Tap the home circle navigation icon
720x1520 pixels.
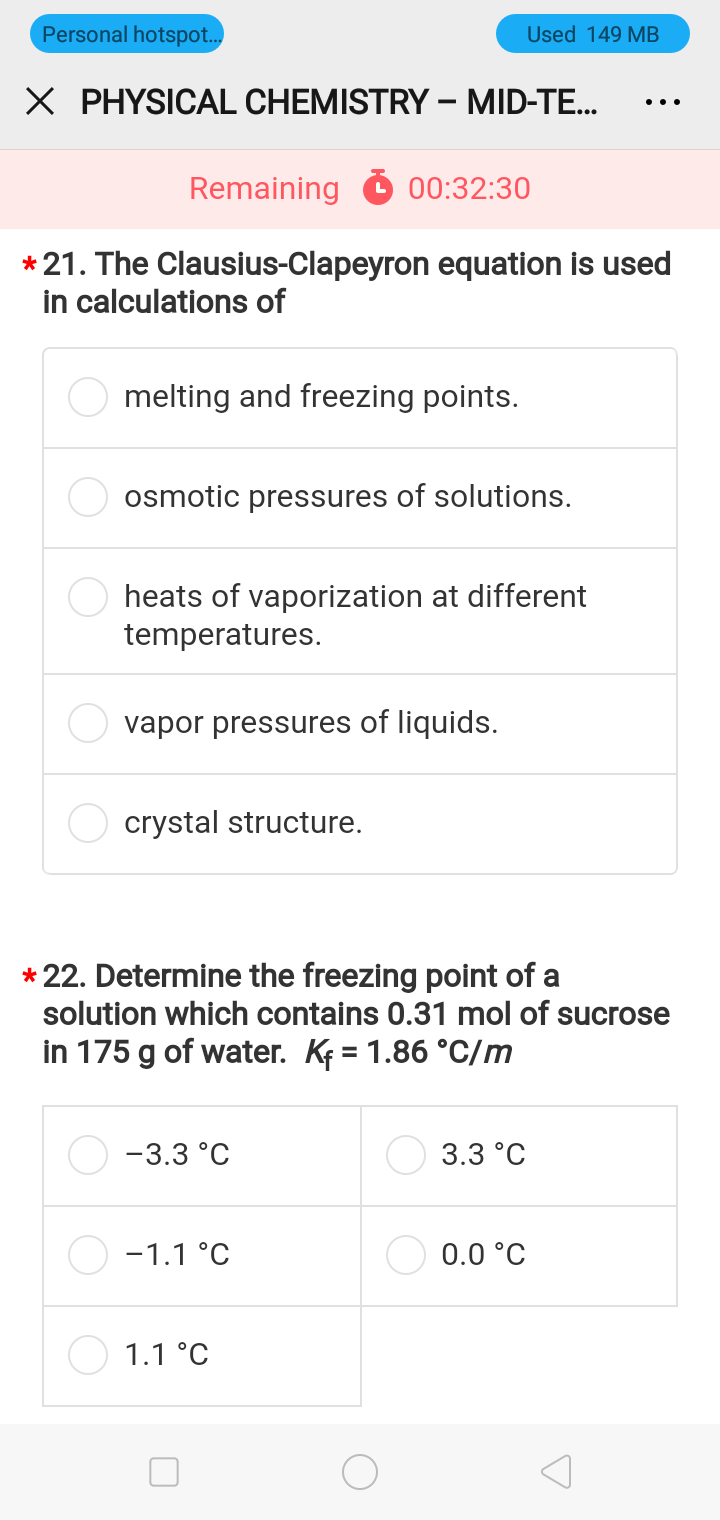[360, 1471]
